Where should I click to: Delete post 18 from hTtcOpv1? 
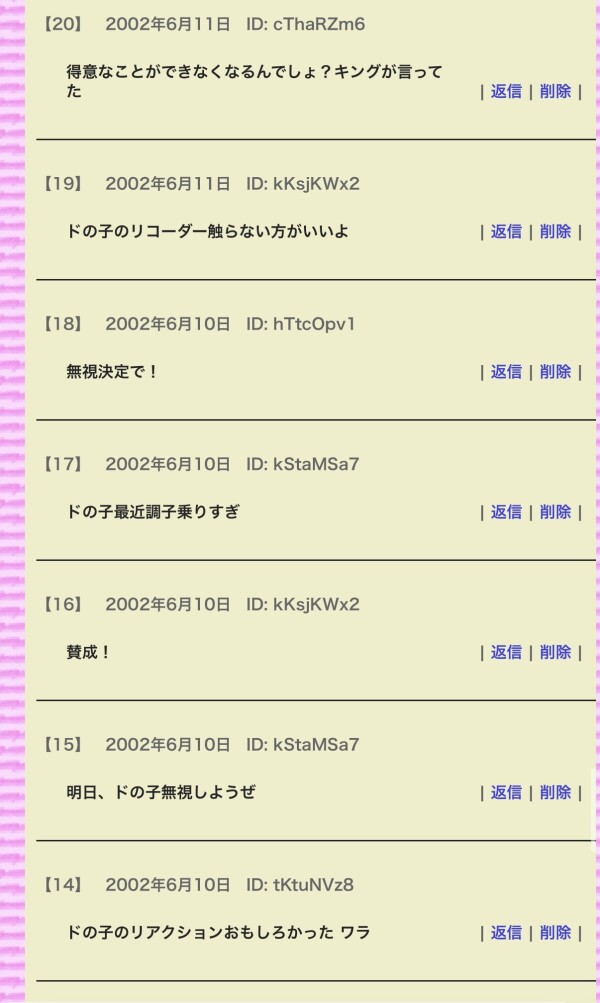555,371
